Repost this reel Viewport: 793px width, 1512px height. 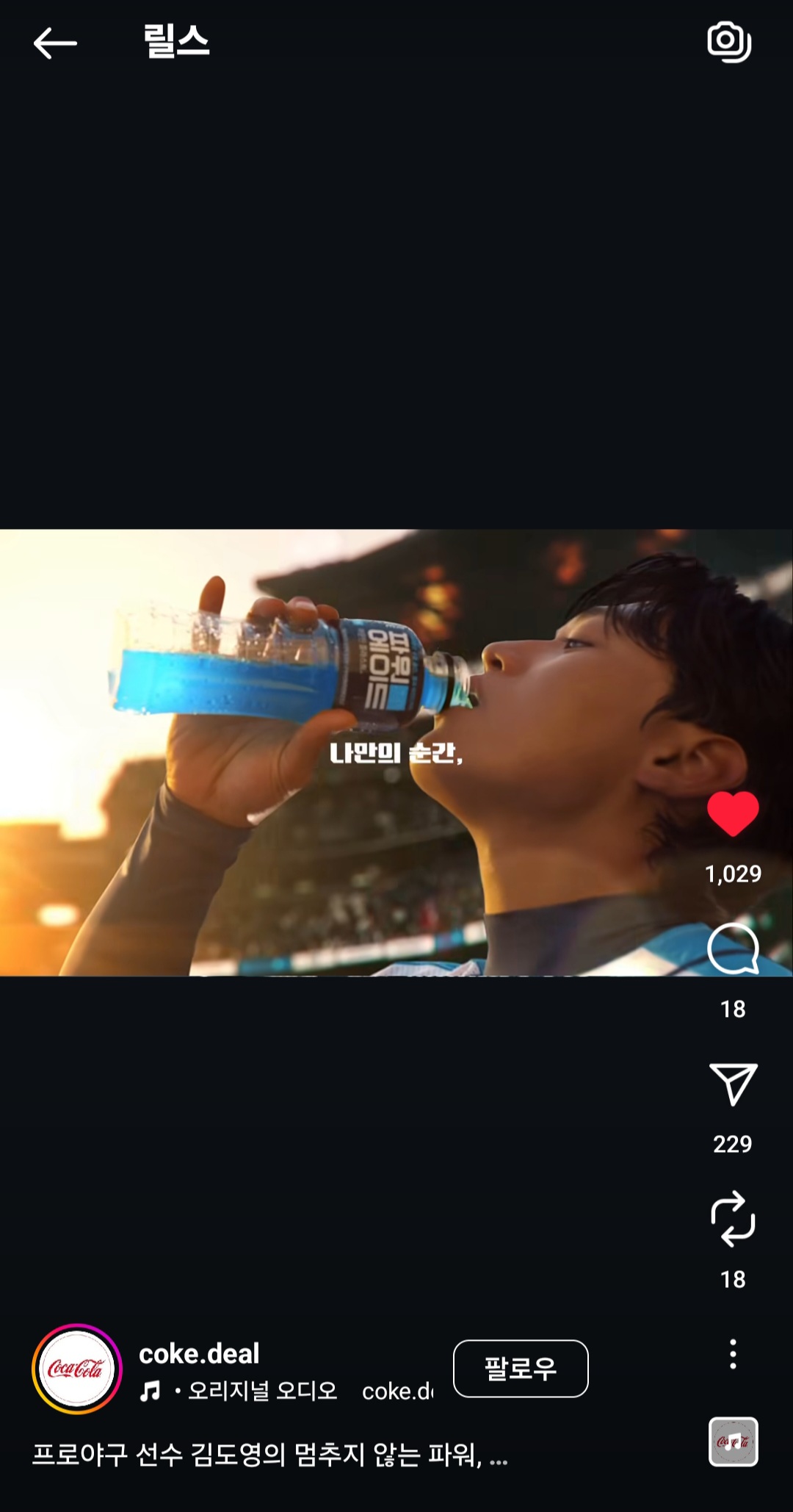732,1219
